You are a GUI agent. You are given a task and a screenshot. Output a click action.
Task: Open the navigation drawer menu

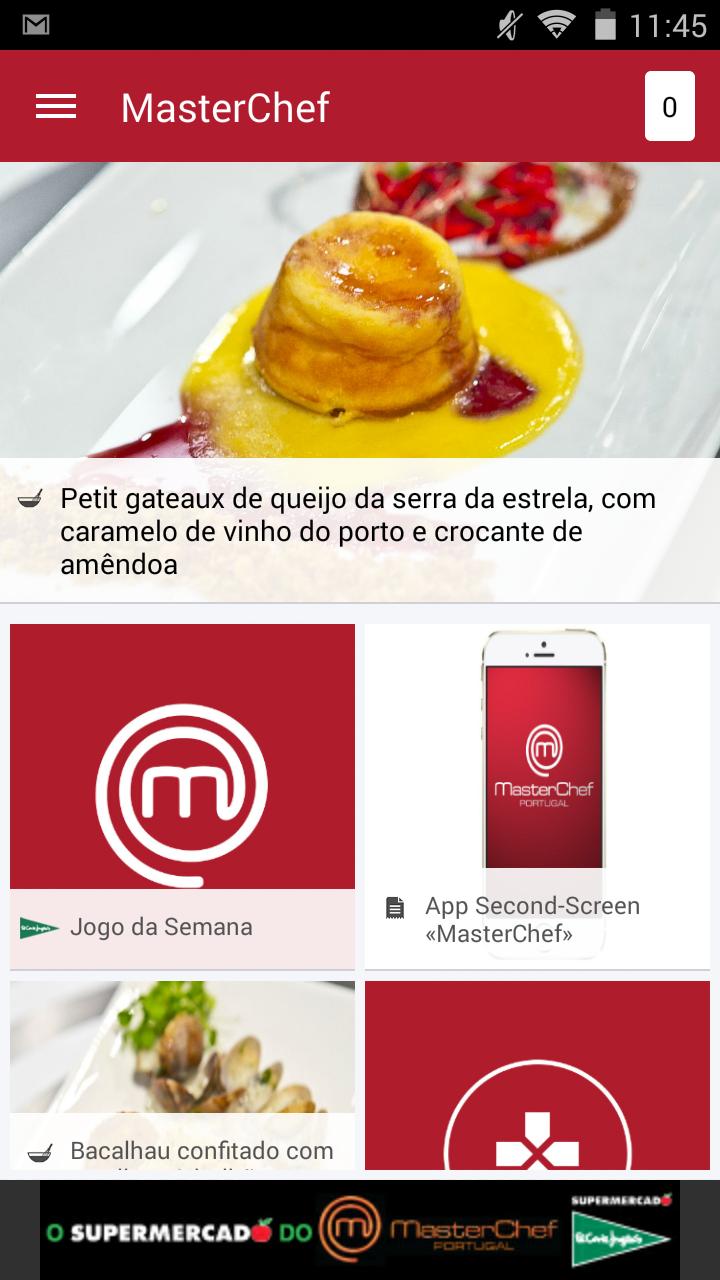55,106
